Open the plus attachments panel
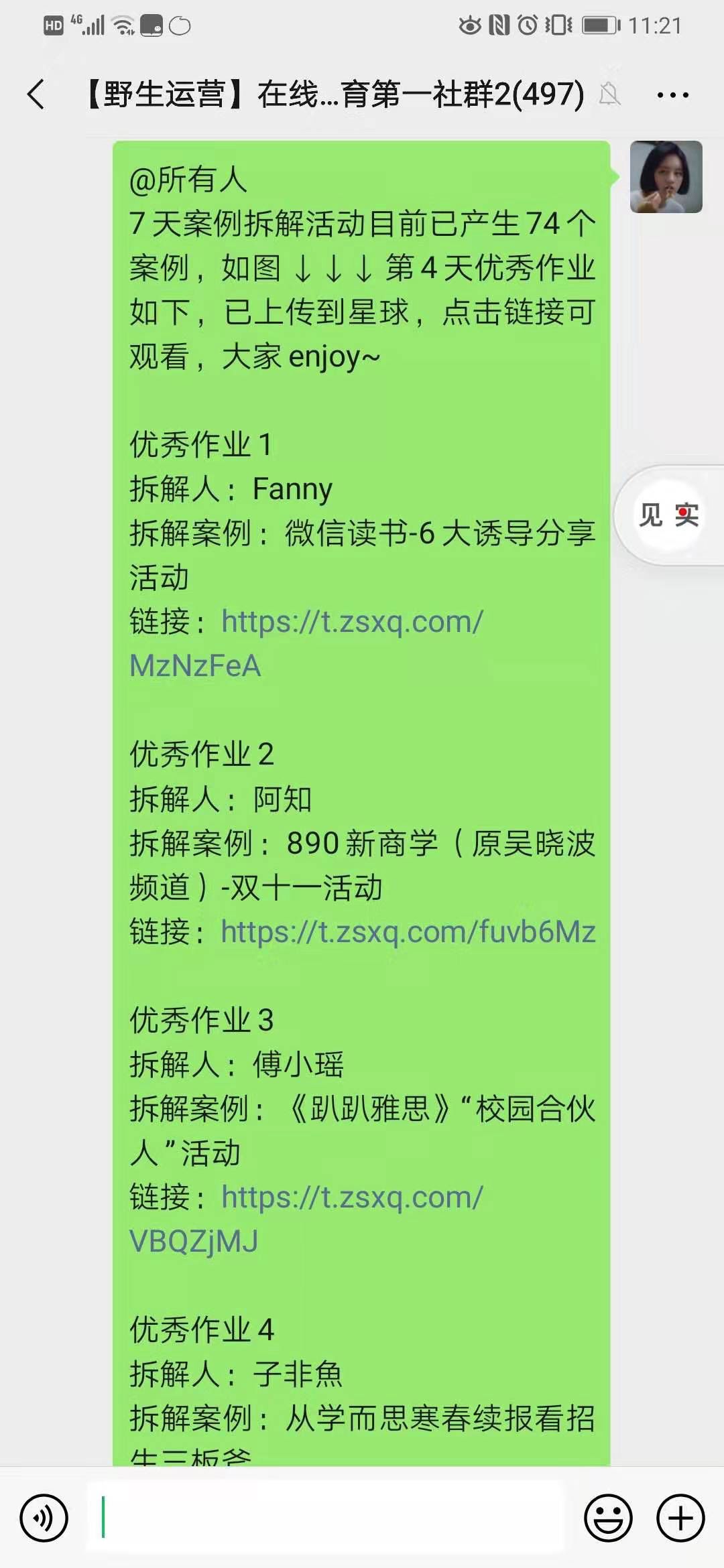The width and height of the screenshot is (724, 1568). (680, 1518)
